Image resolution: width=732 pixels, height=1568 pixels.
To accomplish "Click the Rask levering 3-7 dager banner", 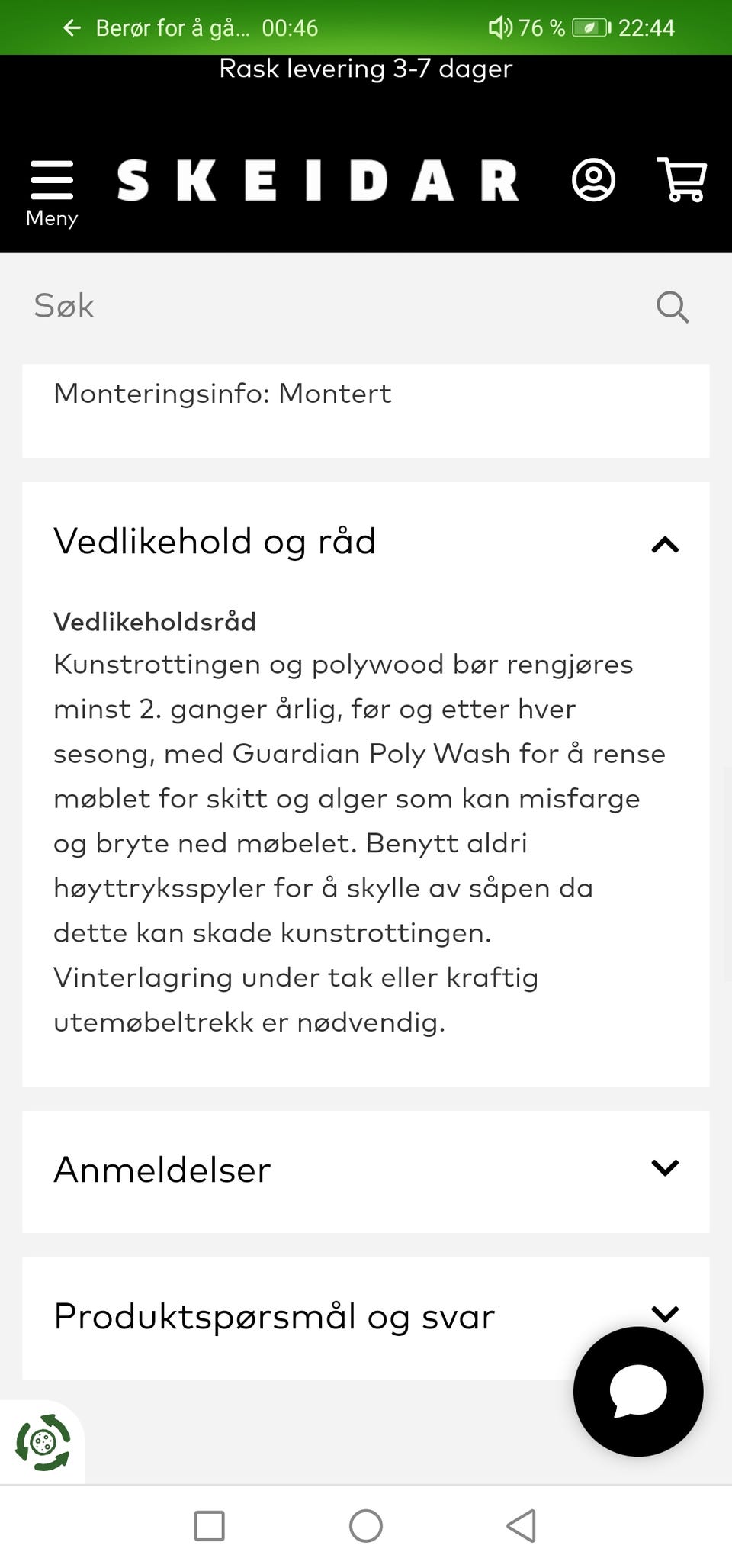I will 366,69.
